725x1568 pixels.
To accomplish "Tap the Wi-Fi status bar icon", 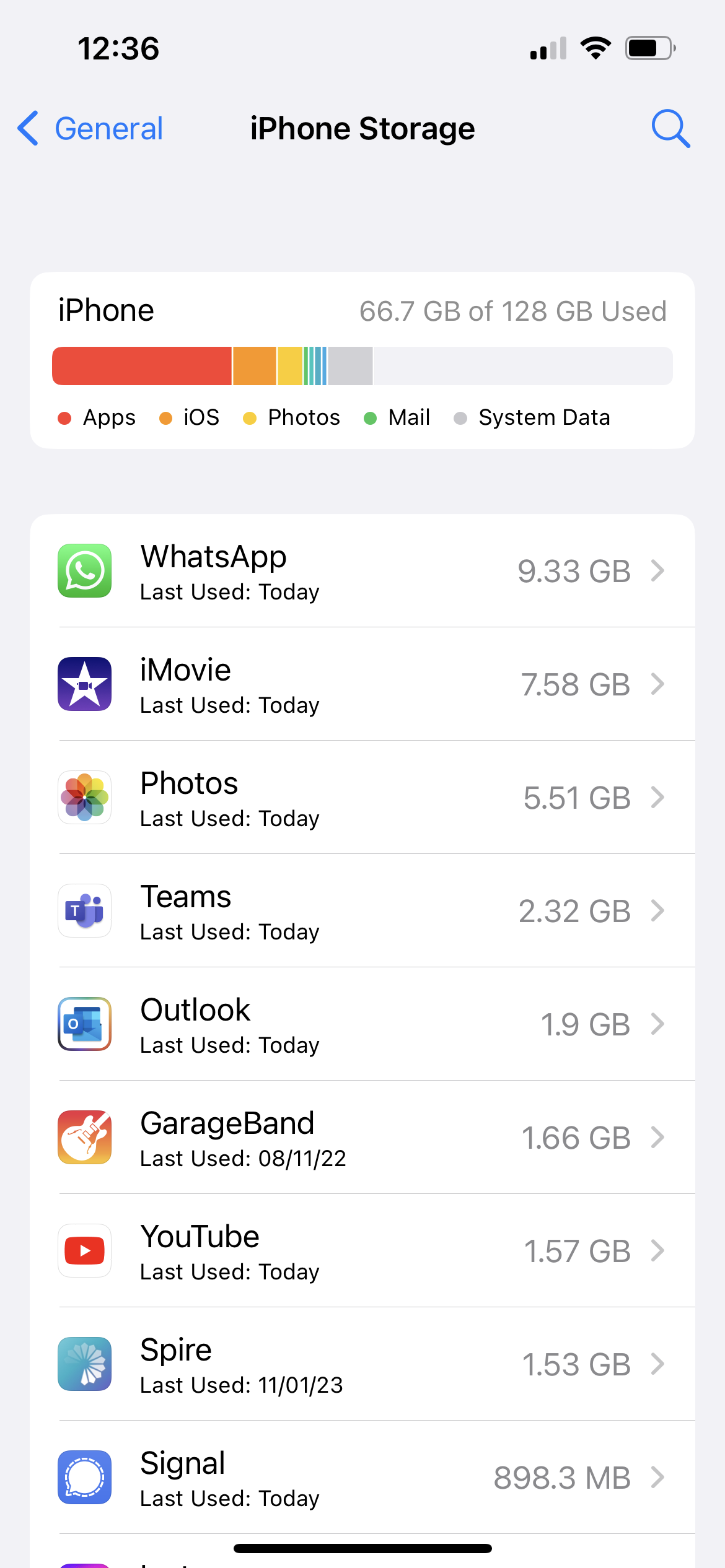I will pos(596,47).
